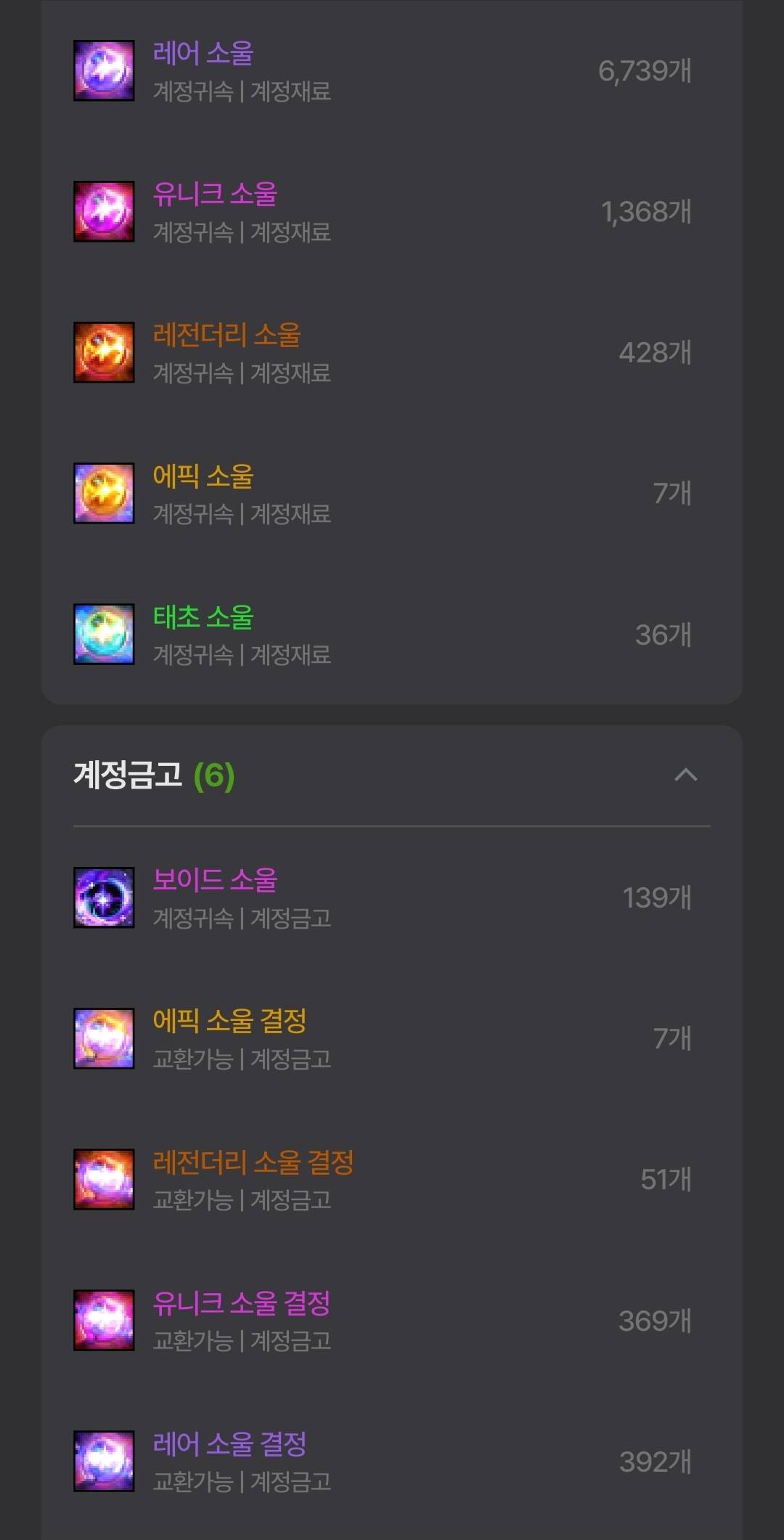Collapse the 계정금고 section

click(685, 775)
